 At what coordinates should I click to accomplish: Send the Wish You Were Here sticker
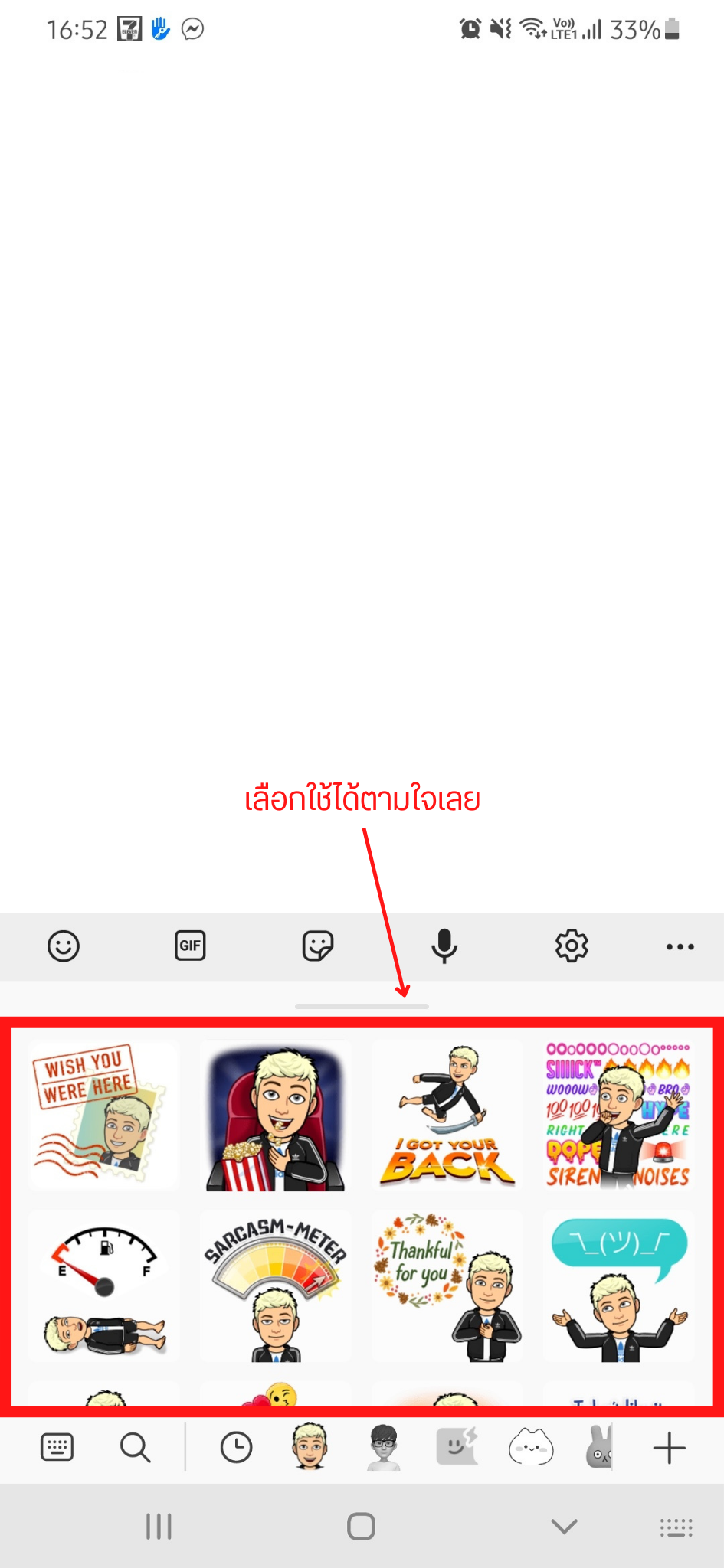tap(103, 1115)
